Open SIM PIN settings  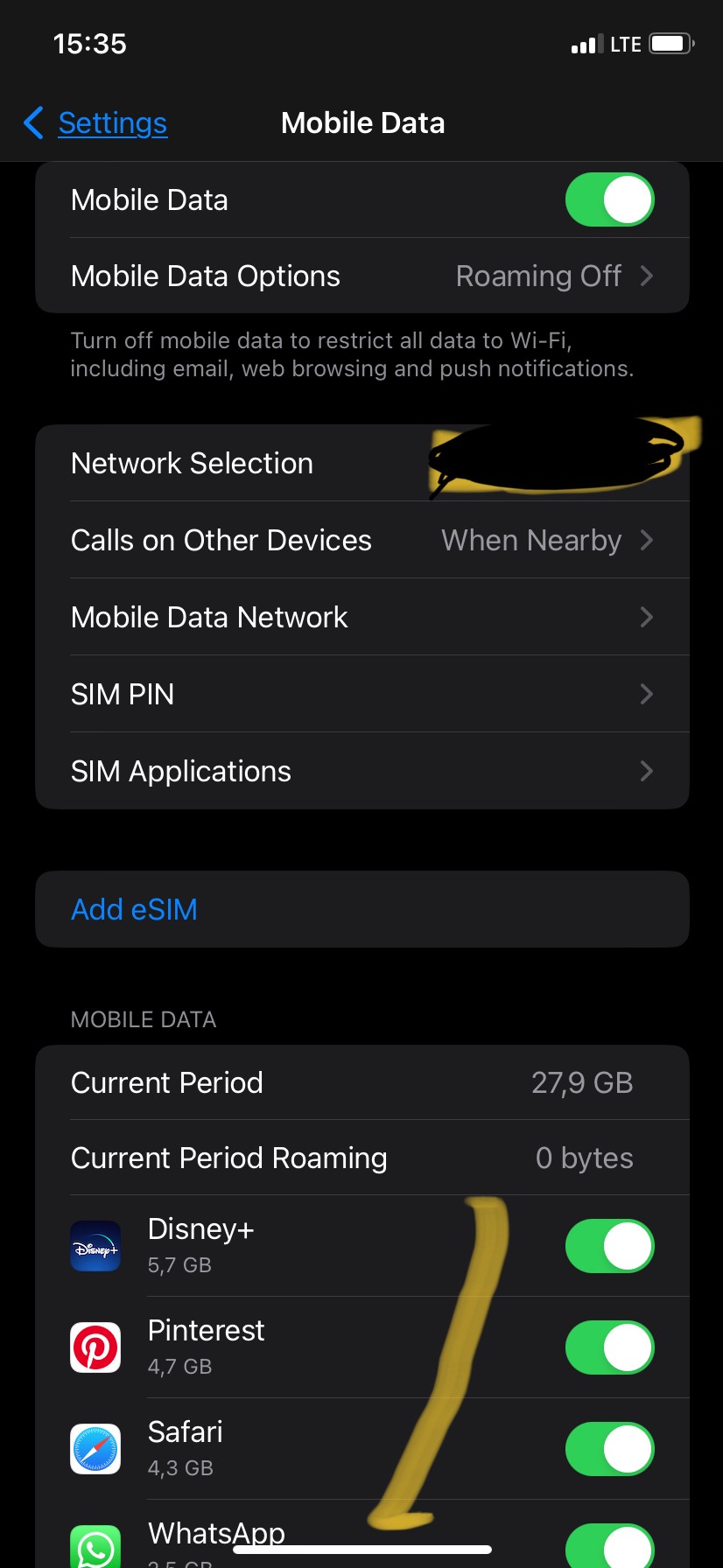click(361, 695)
